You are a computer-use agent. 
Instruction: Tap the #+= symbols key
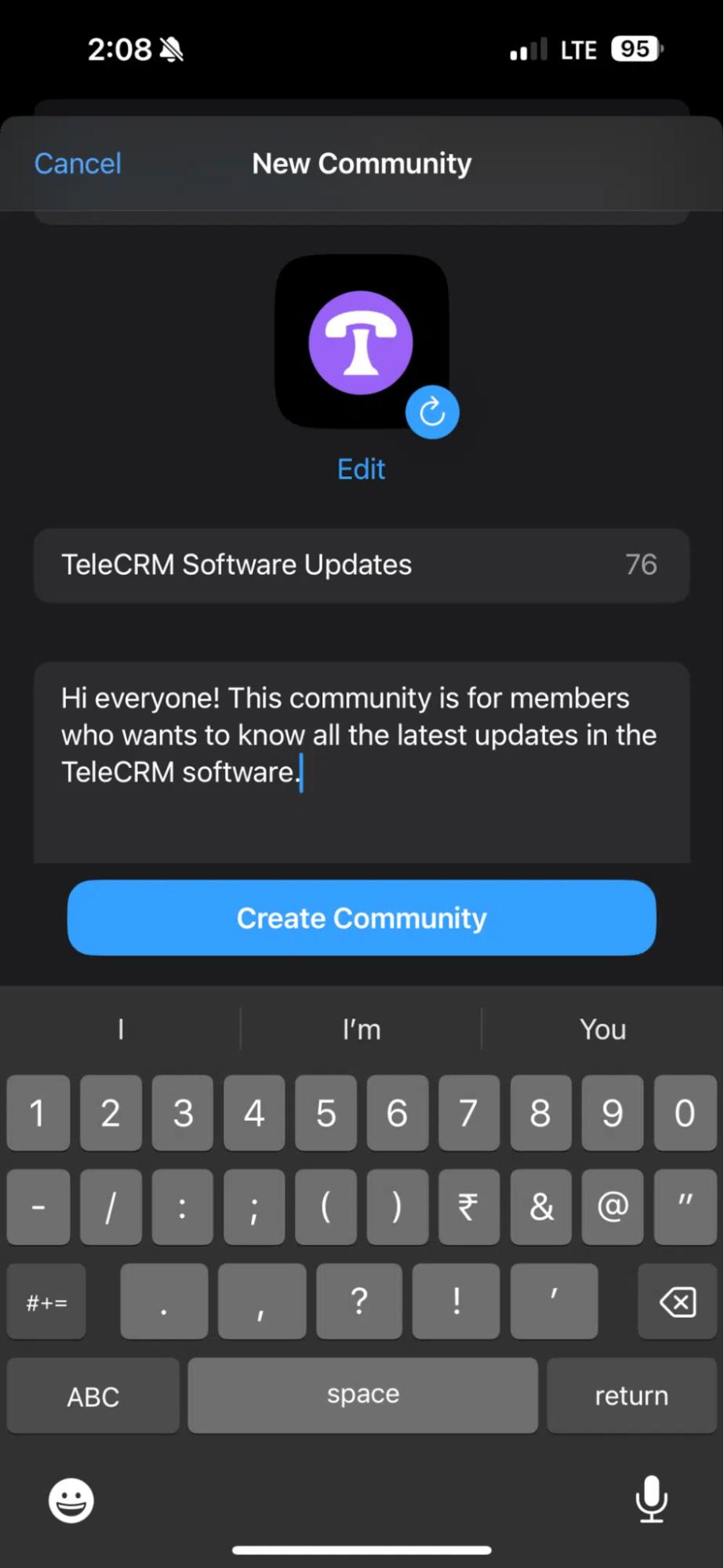[46, 1302]
